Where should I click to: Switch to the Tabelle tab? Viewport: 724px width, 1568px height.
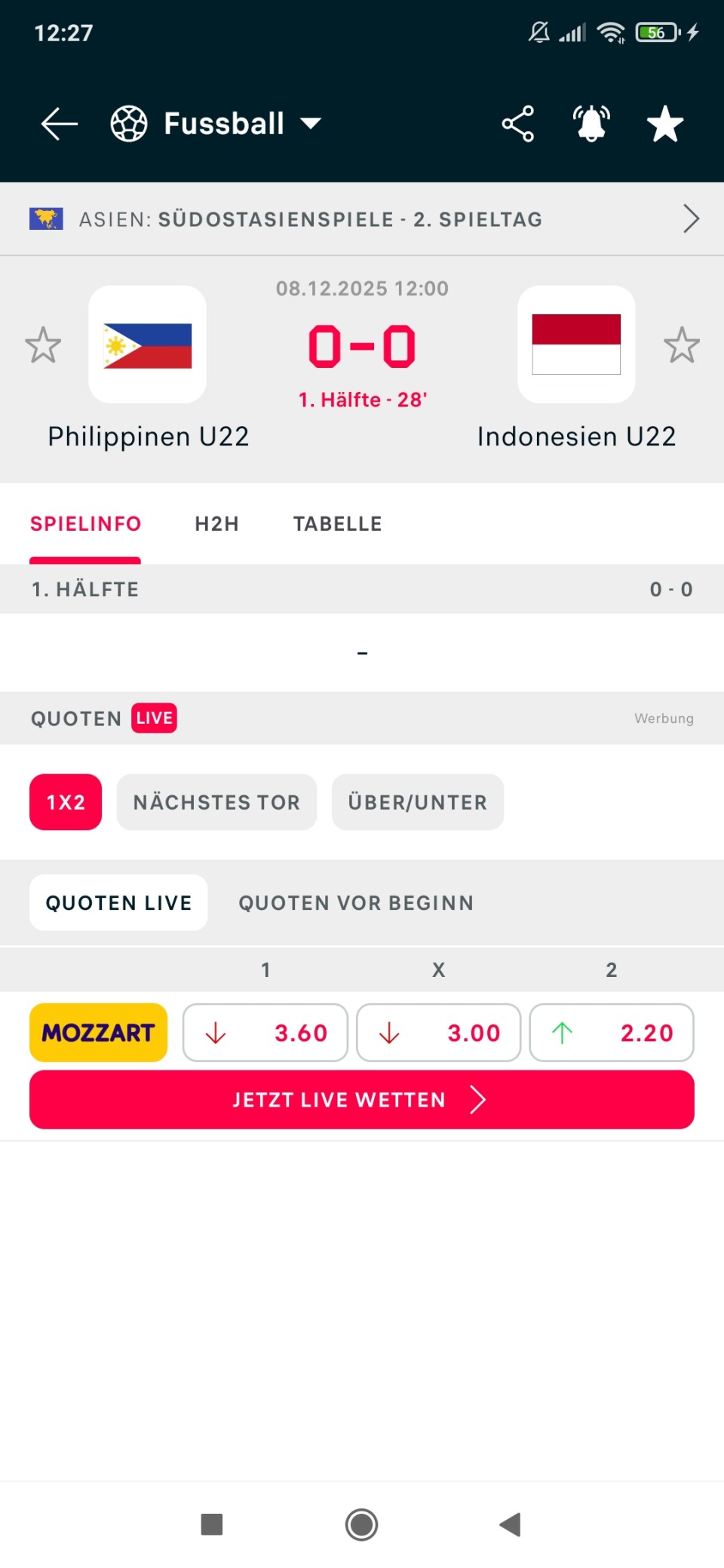pyautogui.click(x=337, y=524)
